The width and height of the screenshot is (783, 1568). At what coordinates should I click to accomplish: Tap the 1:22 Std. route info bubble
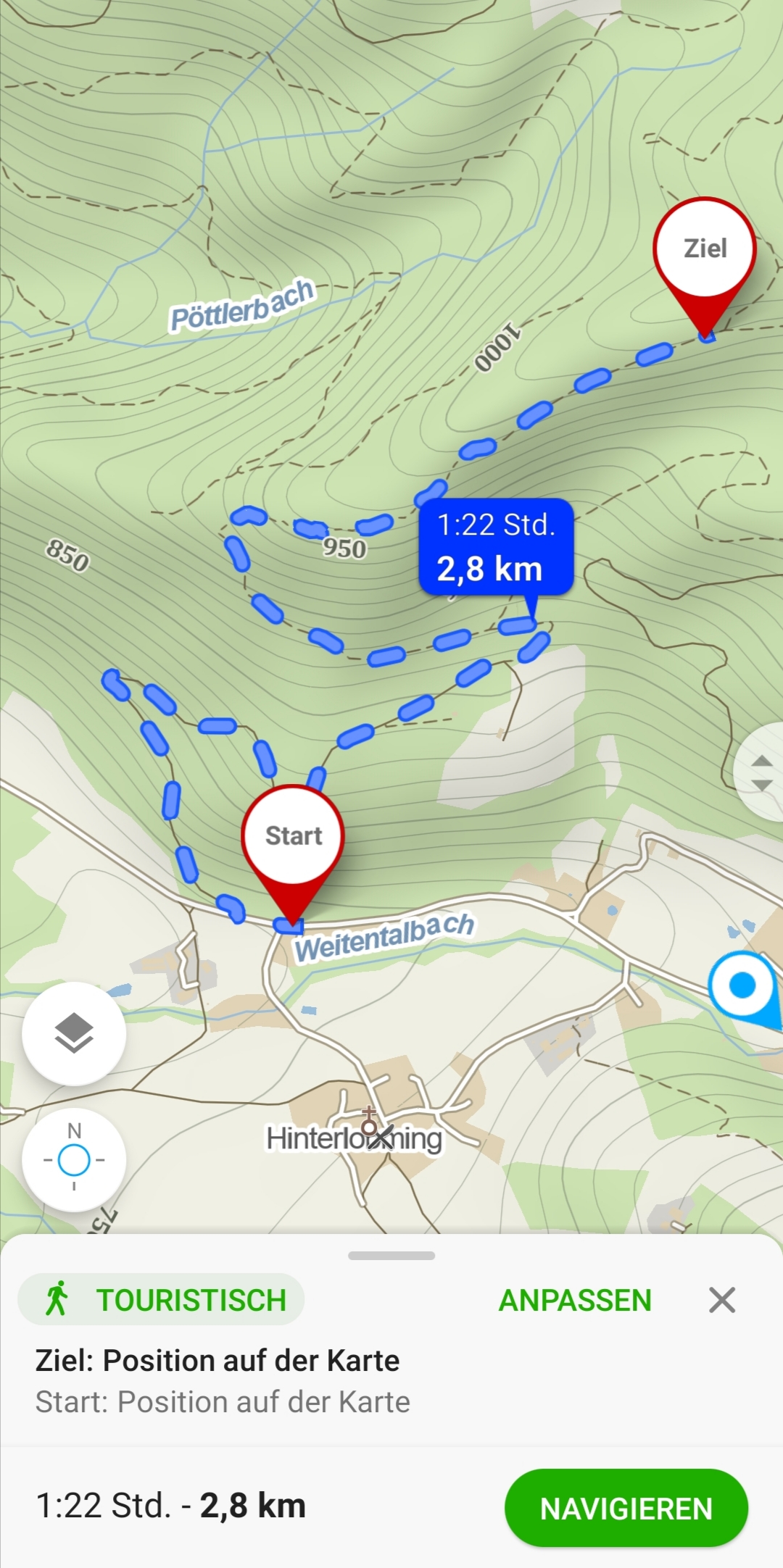pyautogui.click(x=496, y=547)
